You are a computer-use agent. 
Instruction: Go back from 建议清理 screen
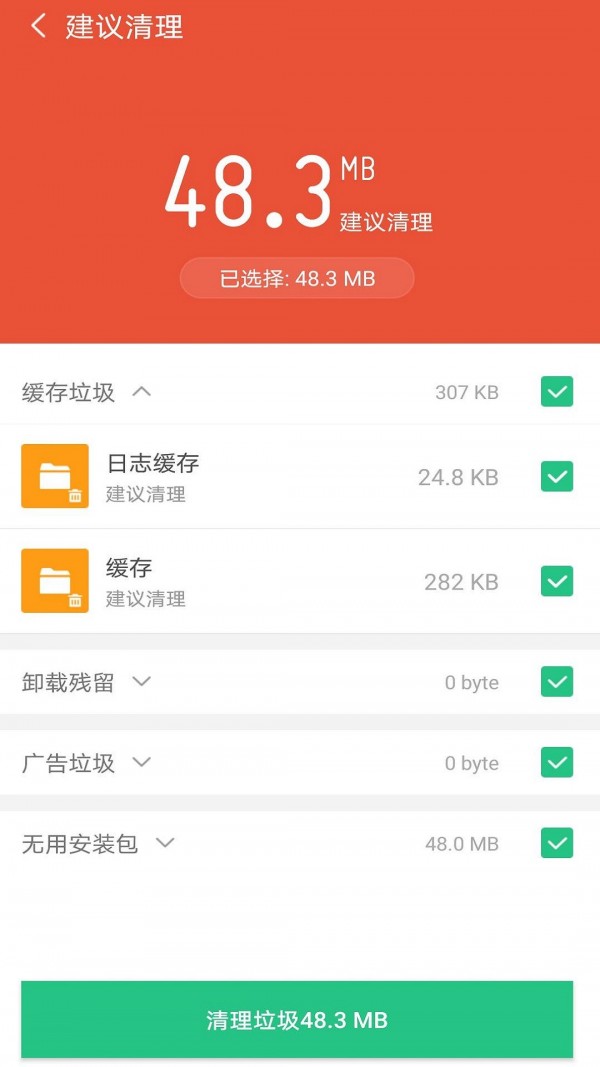pos(38,27)
